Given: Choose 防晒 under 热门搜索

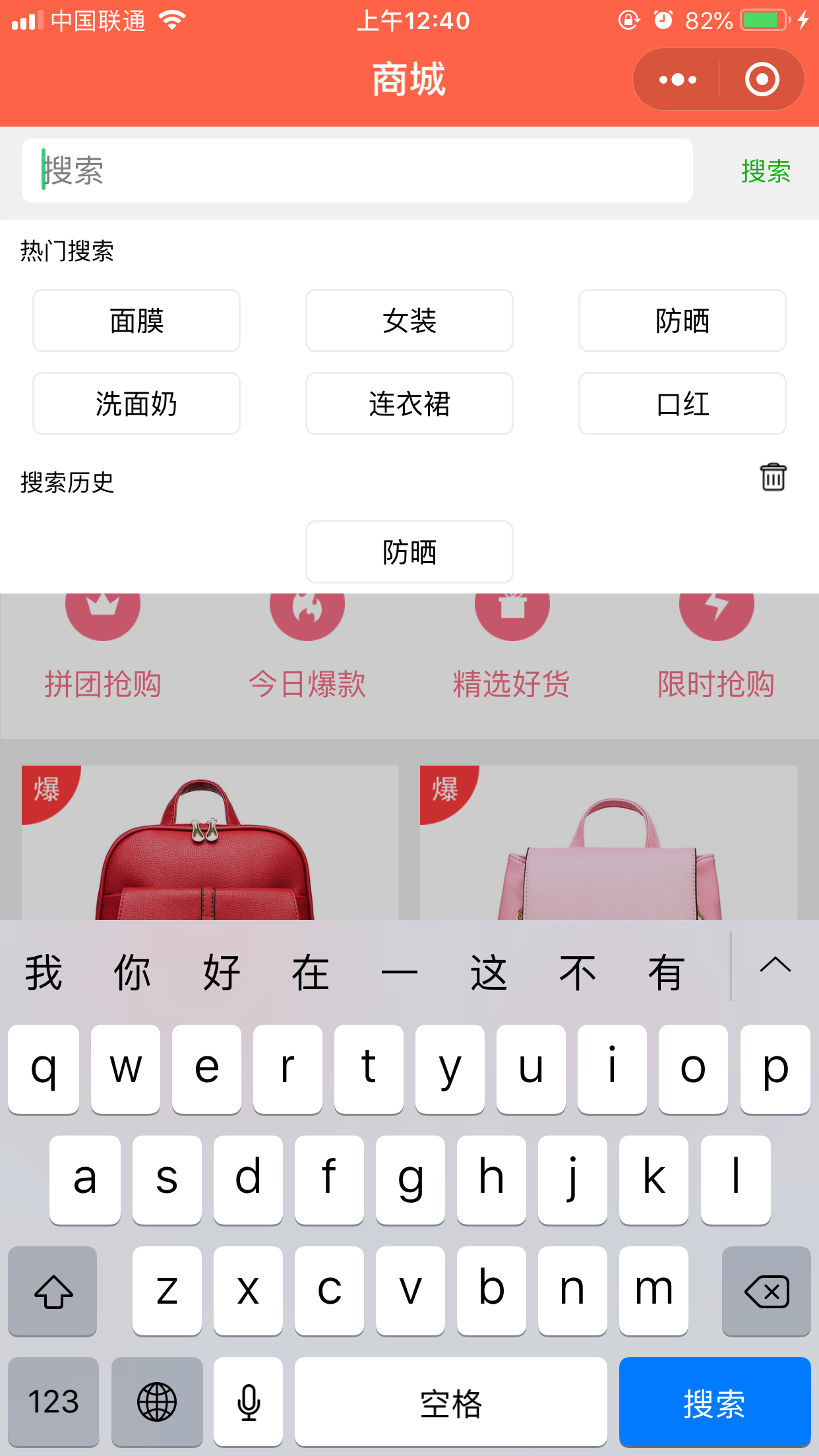Looking at the screenshot, I should [682, 321].
